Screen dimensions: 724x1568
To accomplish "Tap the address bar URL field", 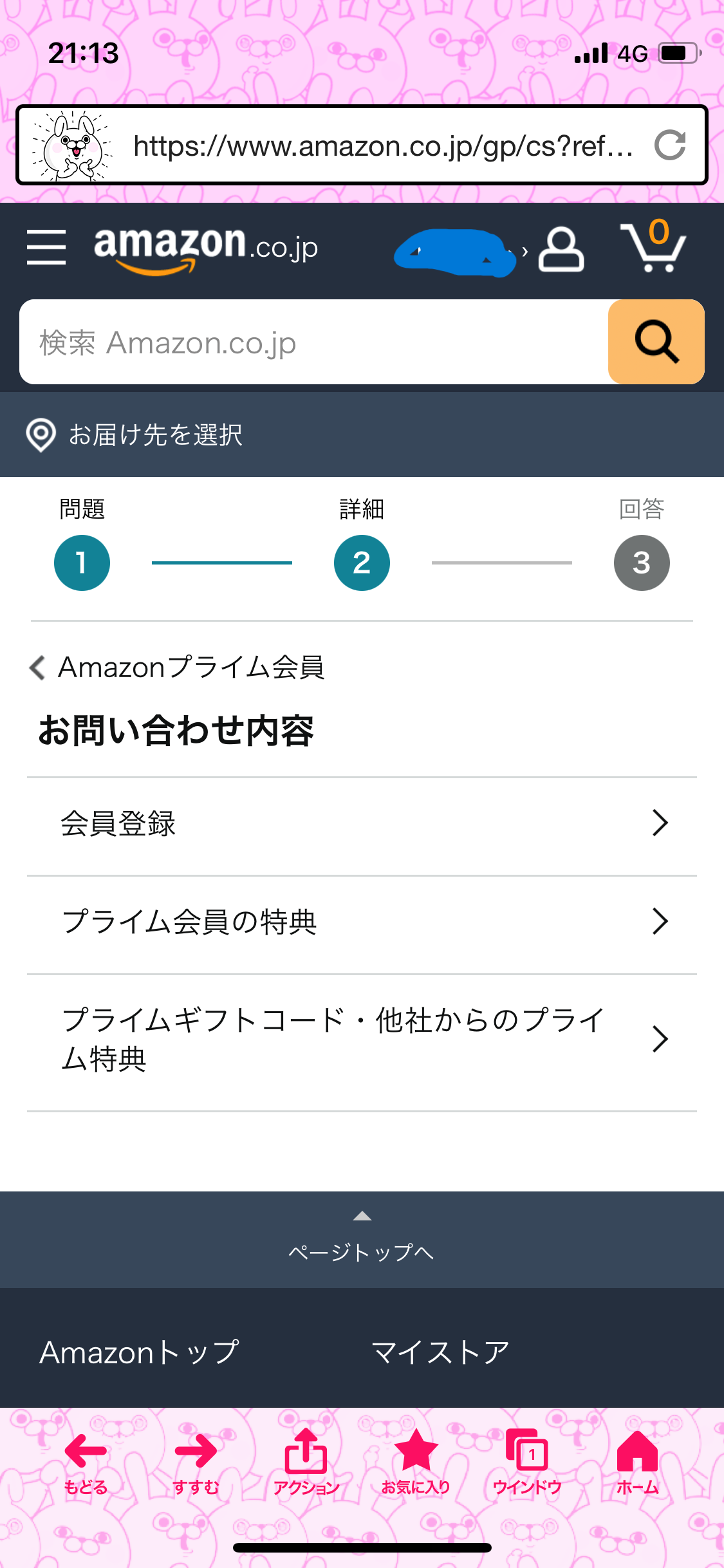I will [x=383, y=146].
